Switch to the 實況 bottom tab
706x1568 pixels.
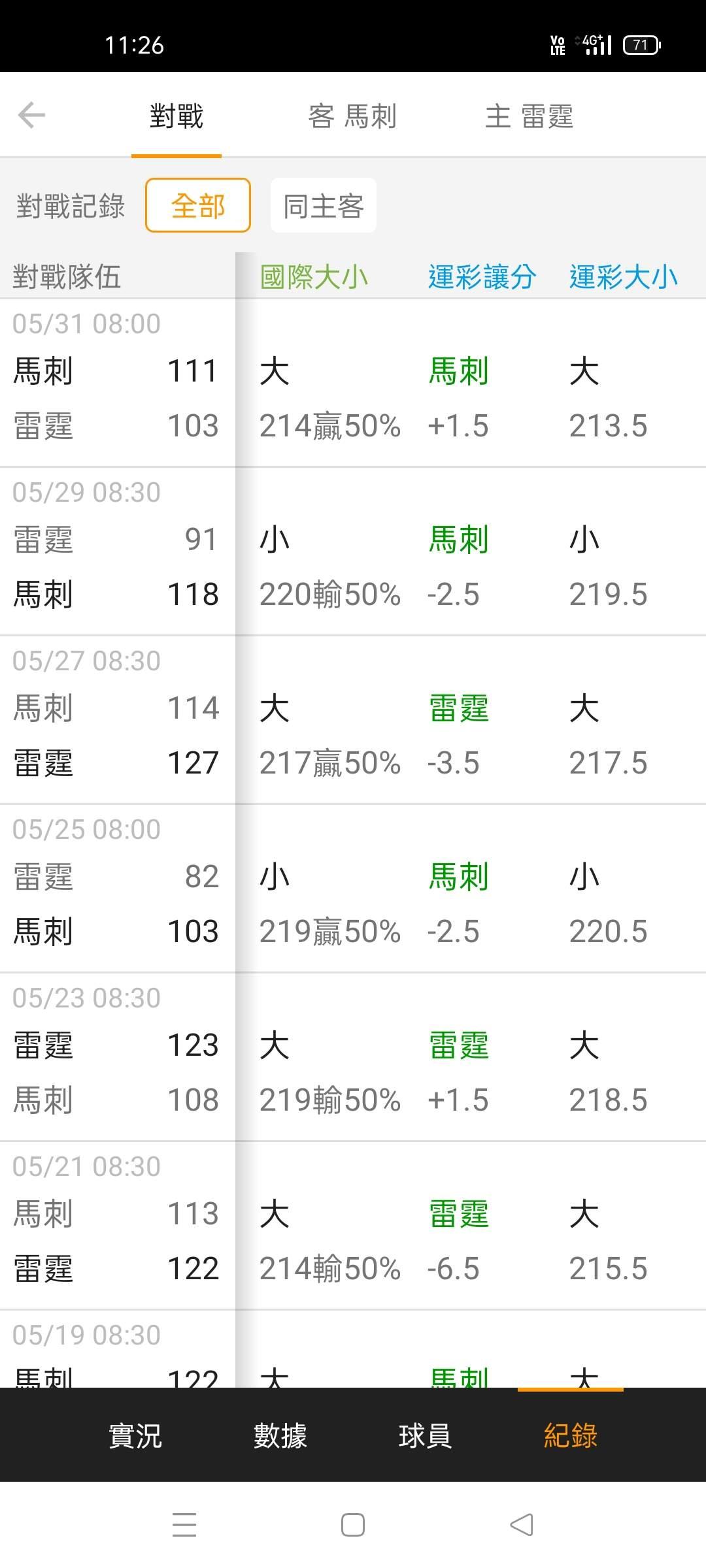[x=135, y=1435]
